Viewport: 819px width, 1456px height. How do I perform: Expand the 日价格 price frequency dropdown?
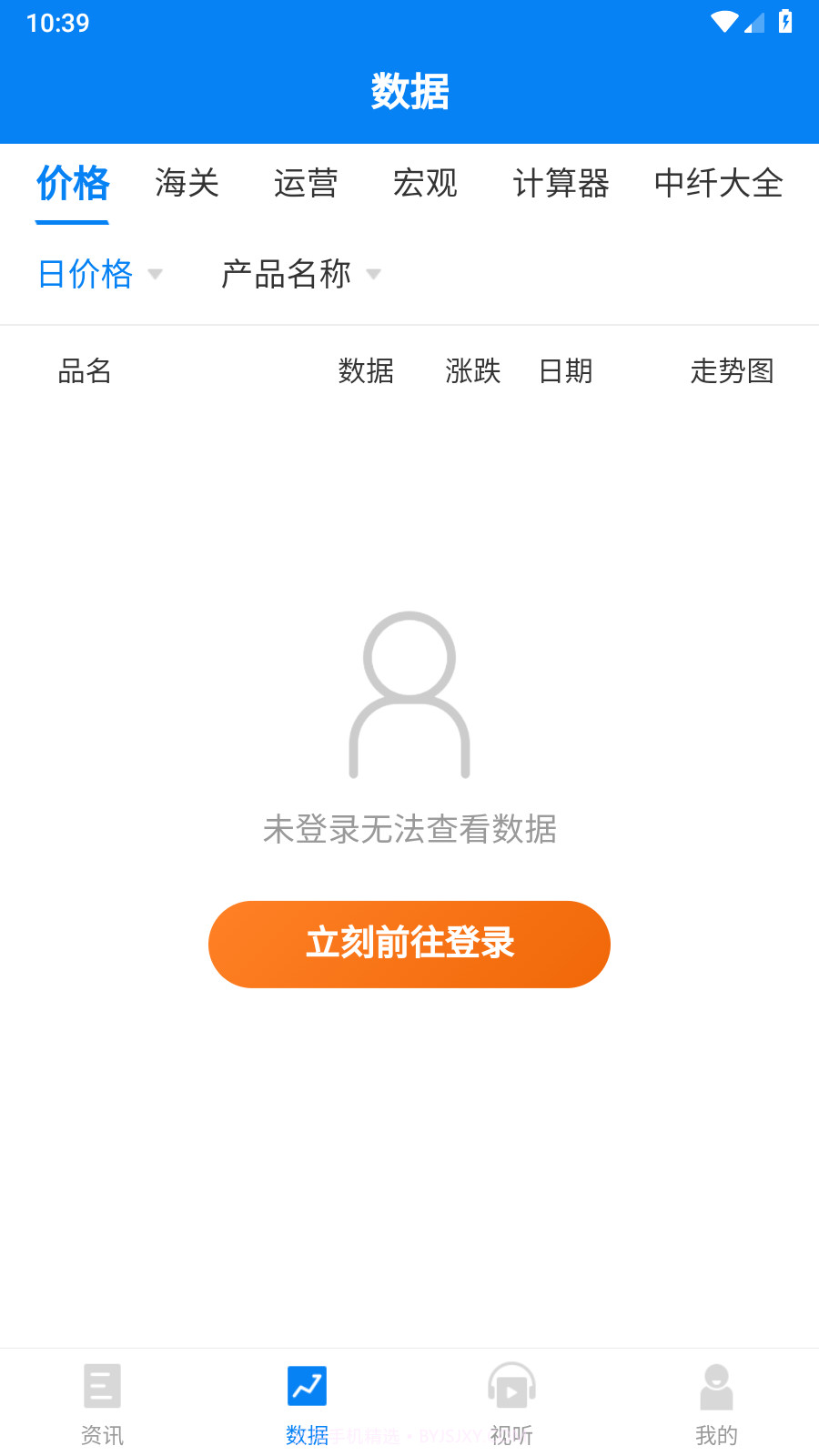coord(85,274)
